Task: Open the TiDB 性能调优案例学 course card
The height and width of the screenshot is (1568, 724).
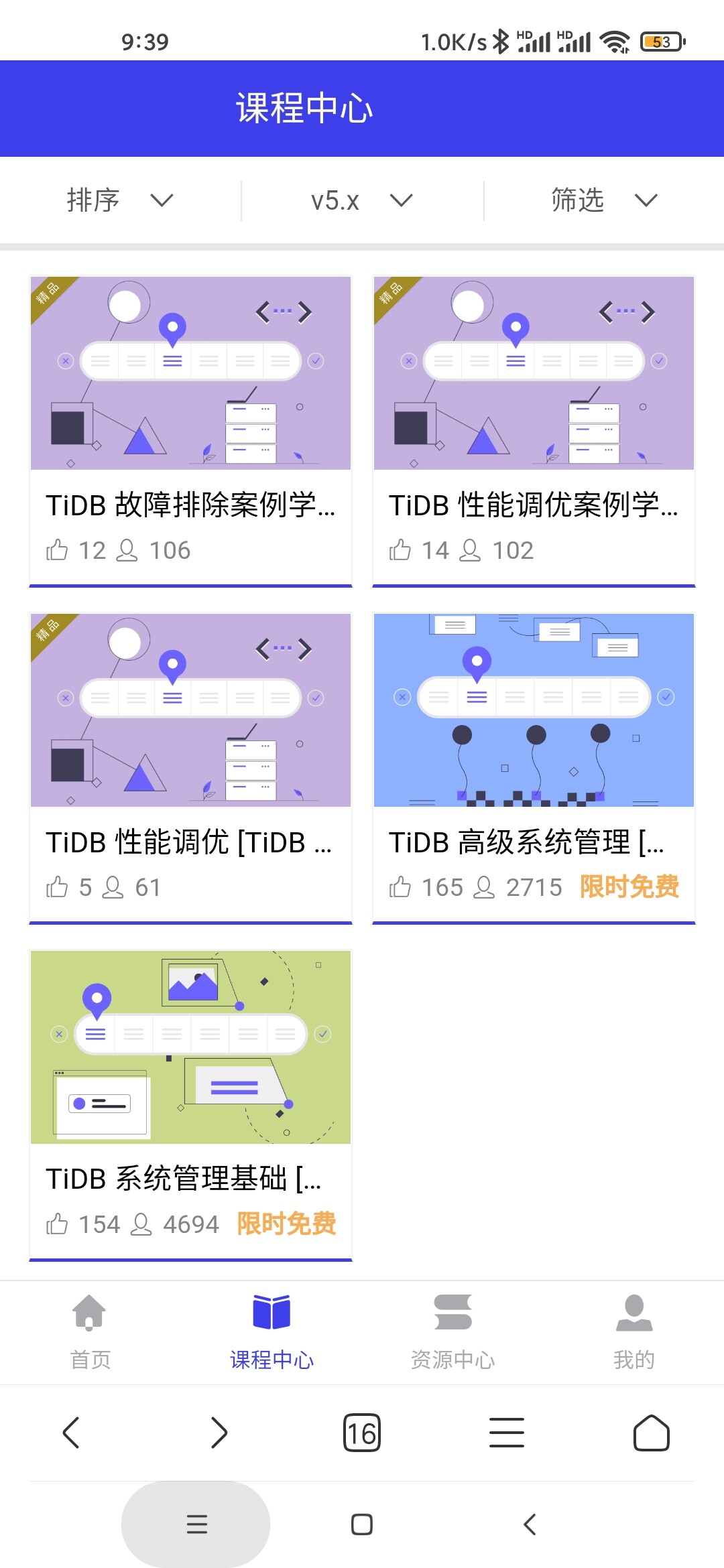Action: [x=534, y=430]
